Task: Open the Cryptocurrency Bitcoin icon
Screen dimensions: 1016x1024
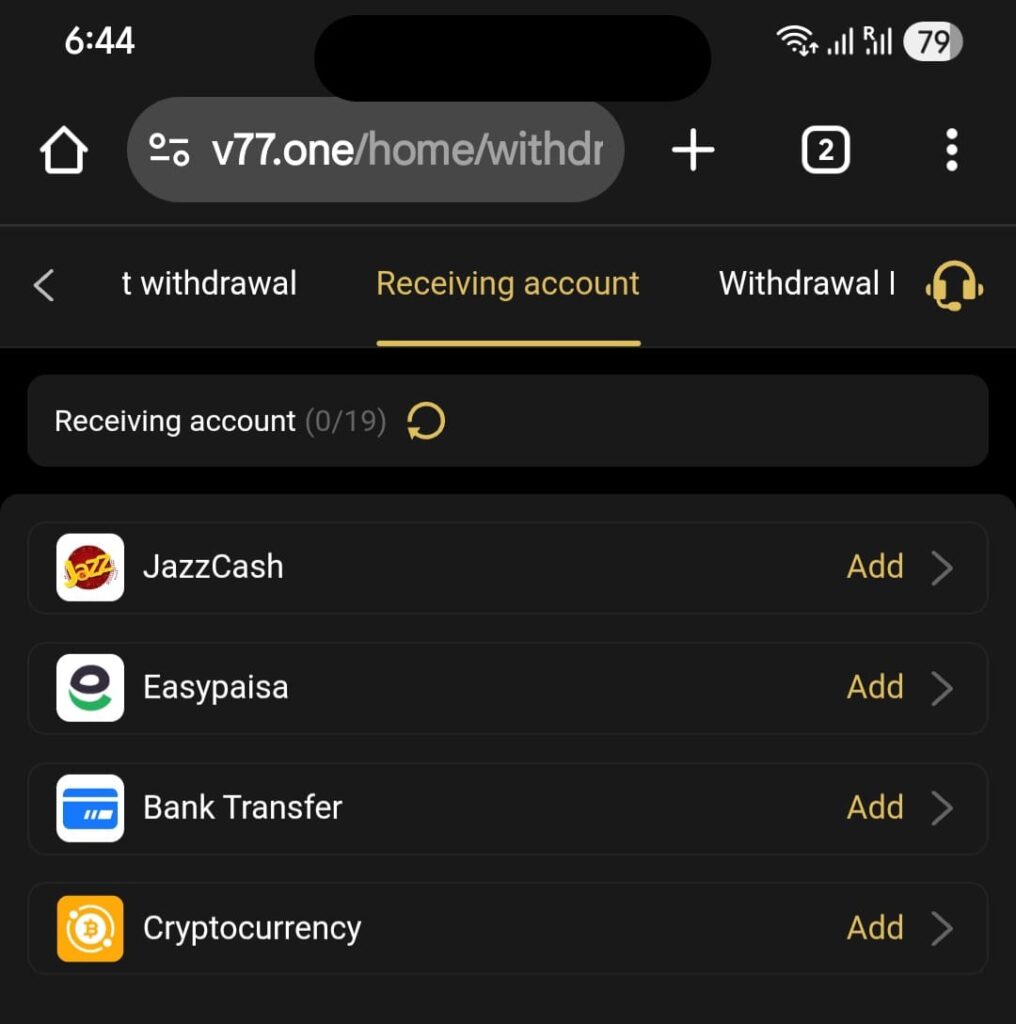Action: tap(89, 927)
